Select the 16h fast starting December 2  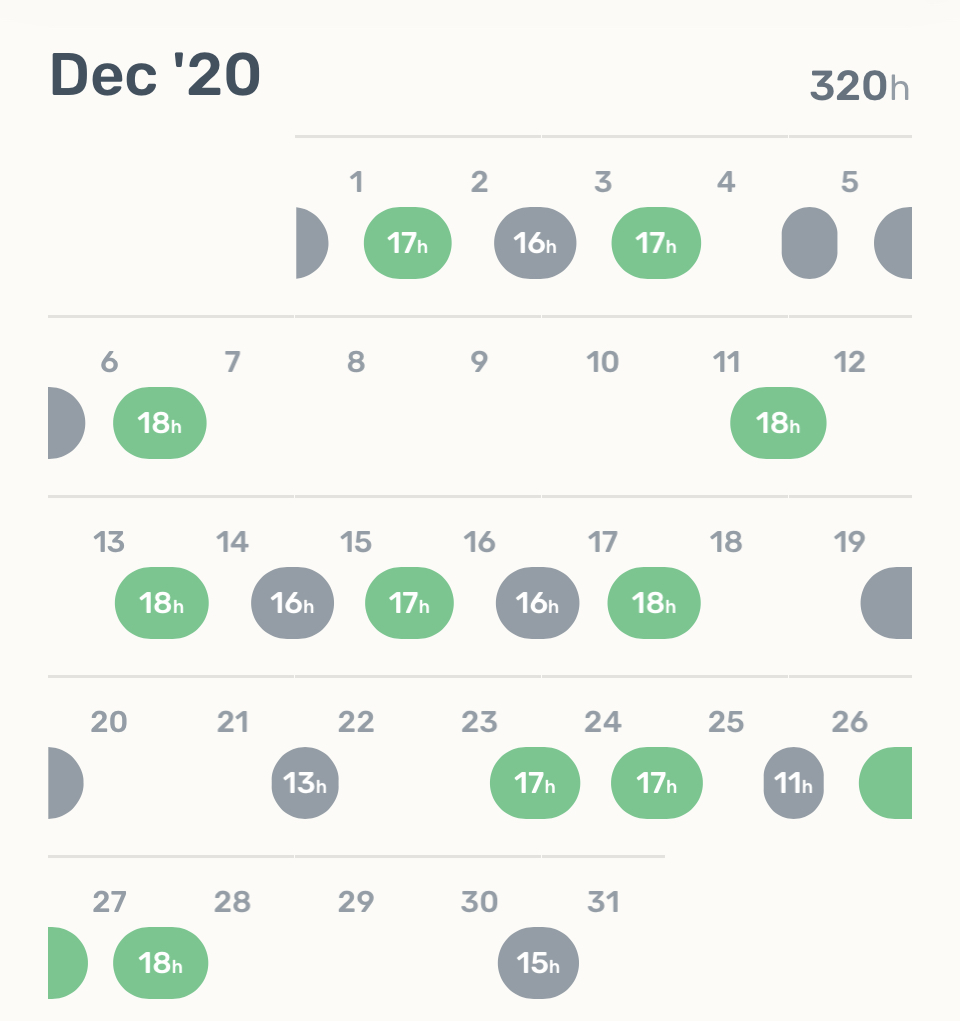(x=535, y=243)
